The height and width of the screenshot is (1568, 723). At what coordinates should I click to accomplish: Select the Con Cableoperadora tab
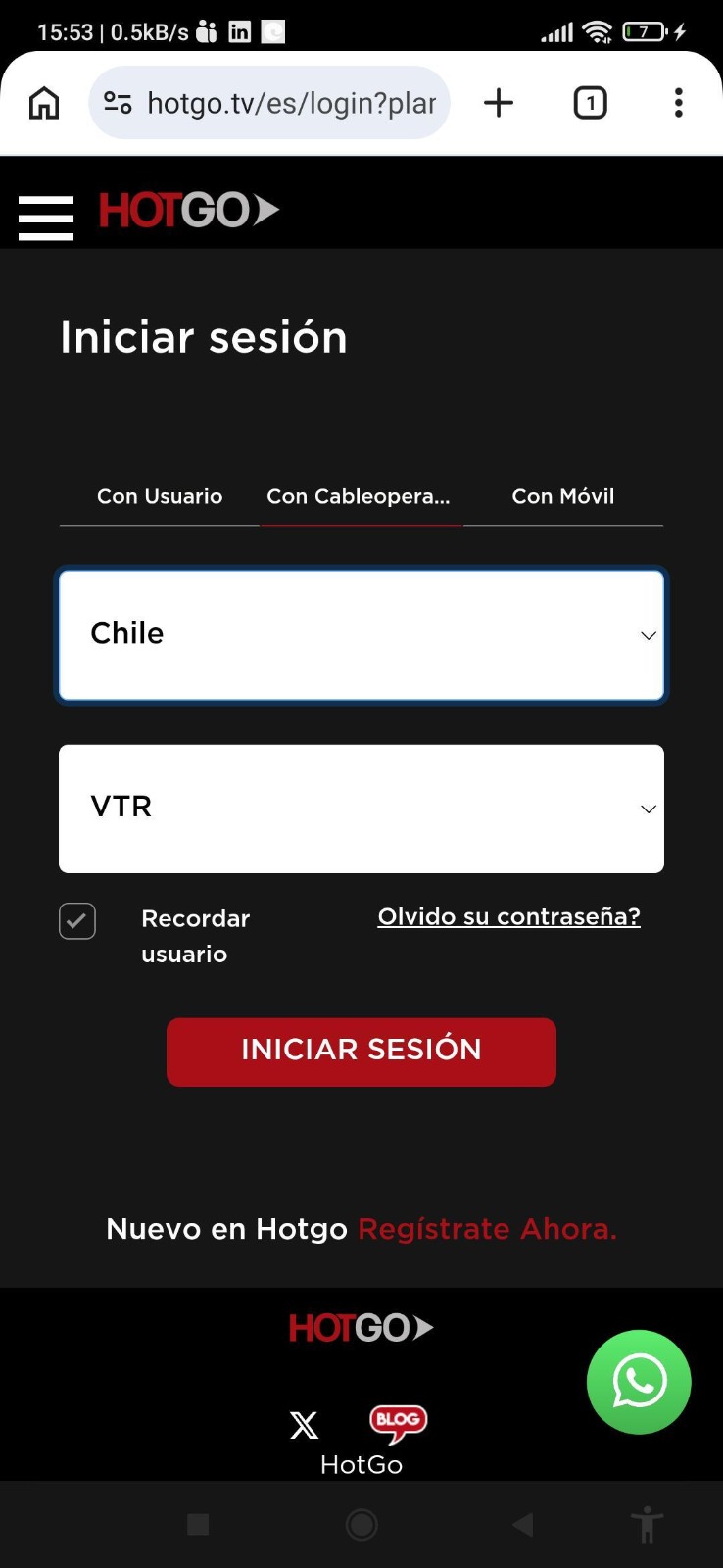(x=359, y=496)
